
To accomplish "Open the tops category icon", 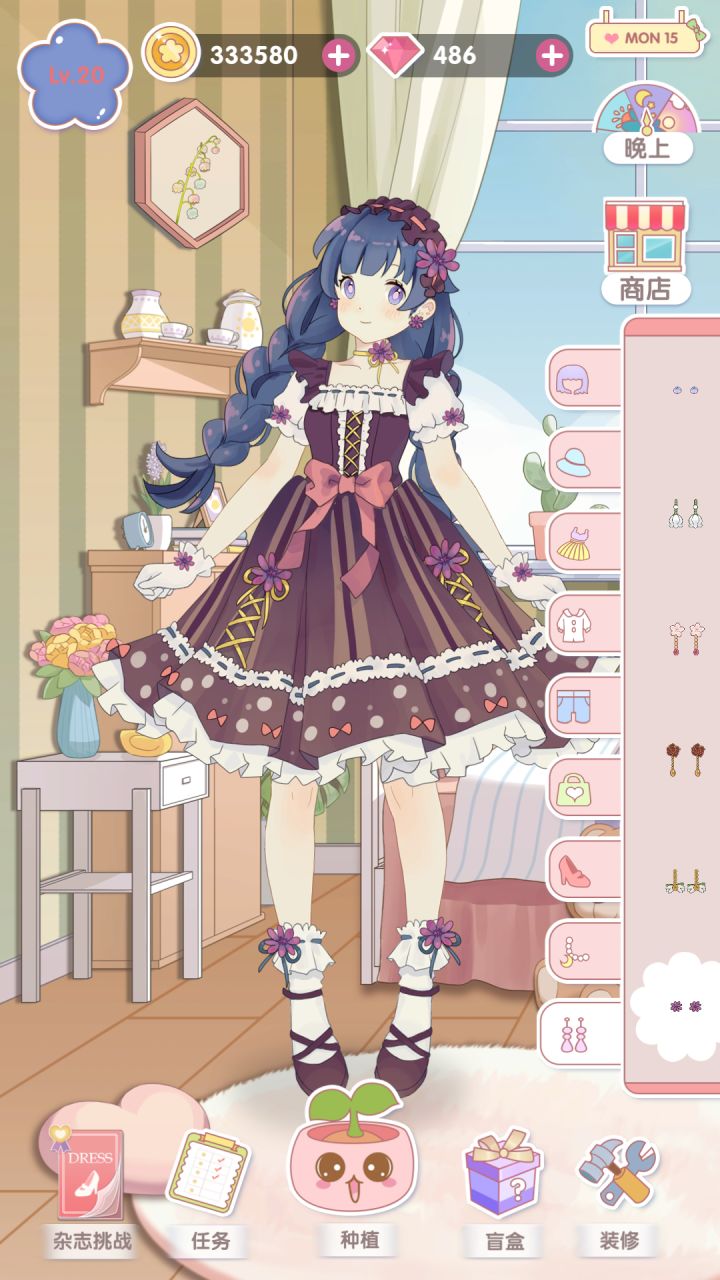I will [573, 623].
